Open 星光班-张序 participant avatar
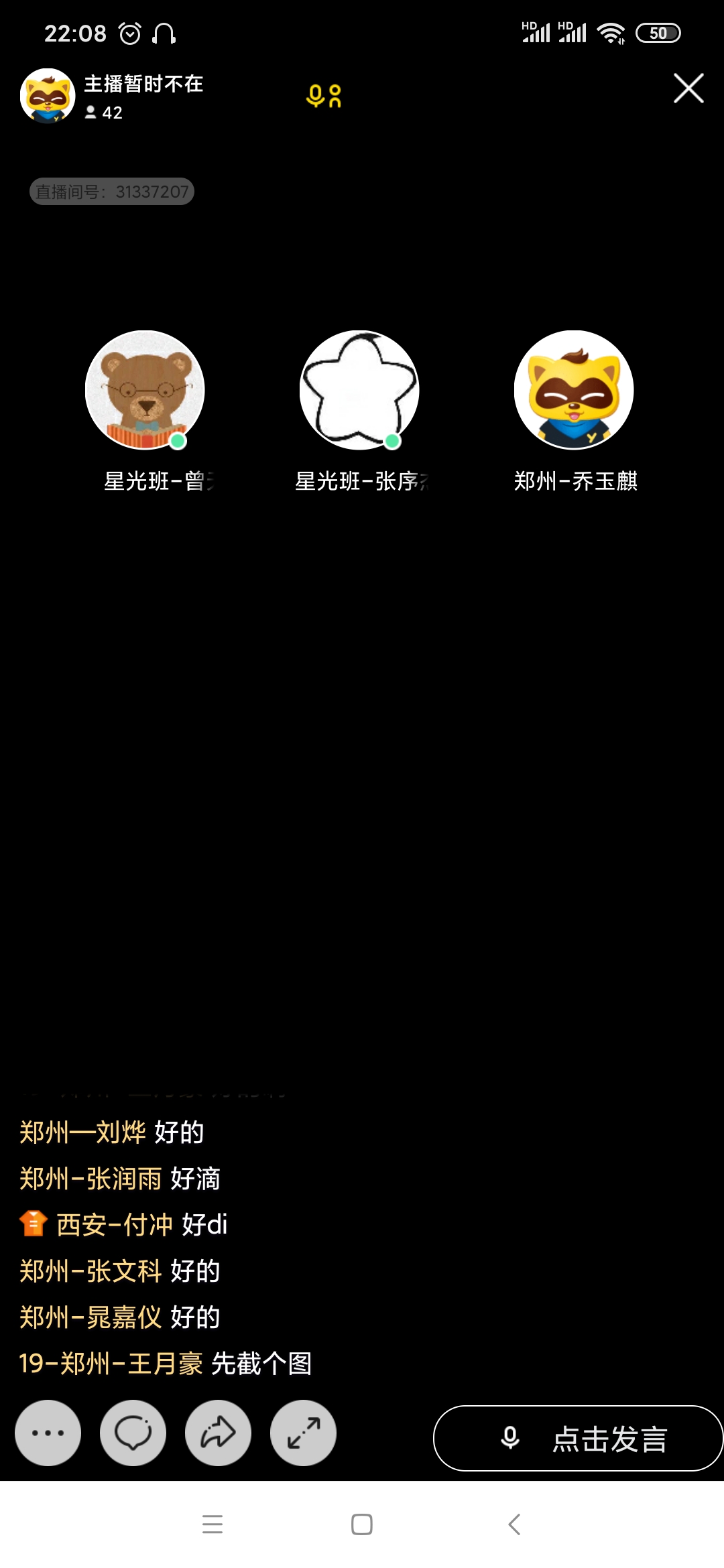 click(x=359, y=390)
